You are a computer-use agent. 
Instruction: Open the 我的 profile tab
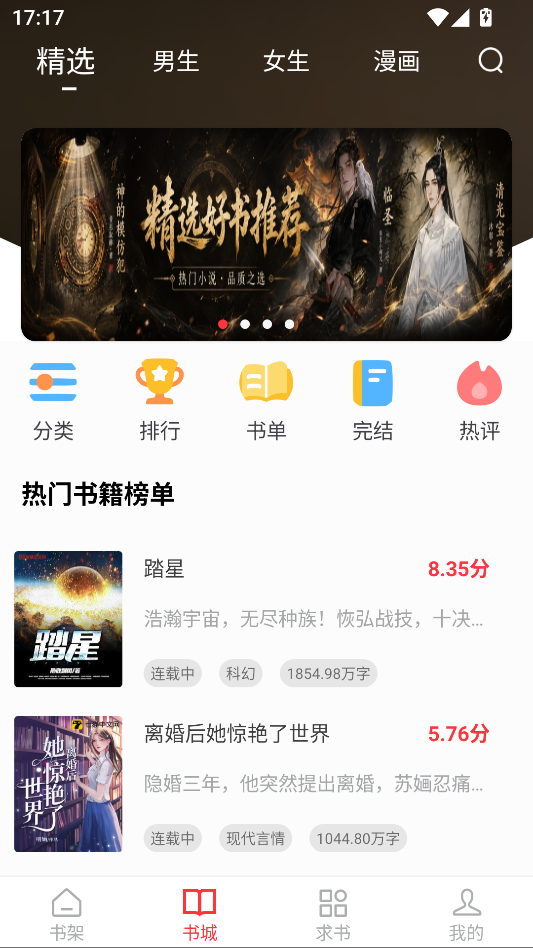467,913
